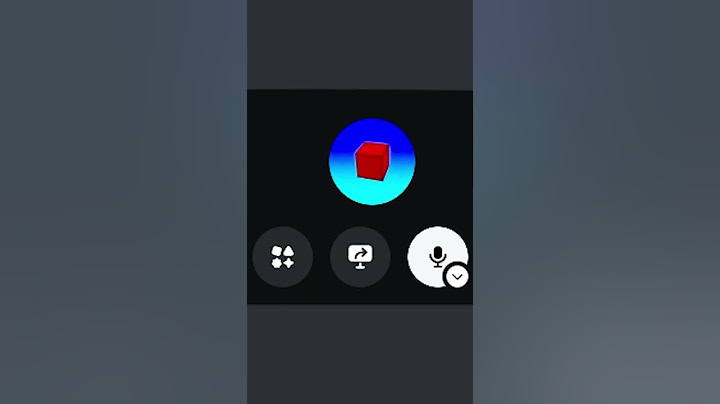Image resolution: width=720 pixels, height=404 pixels.
Task: Expand microphone options chevron
Action: click(457, 276)
